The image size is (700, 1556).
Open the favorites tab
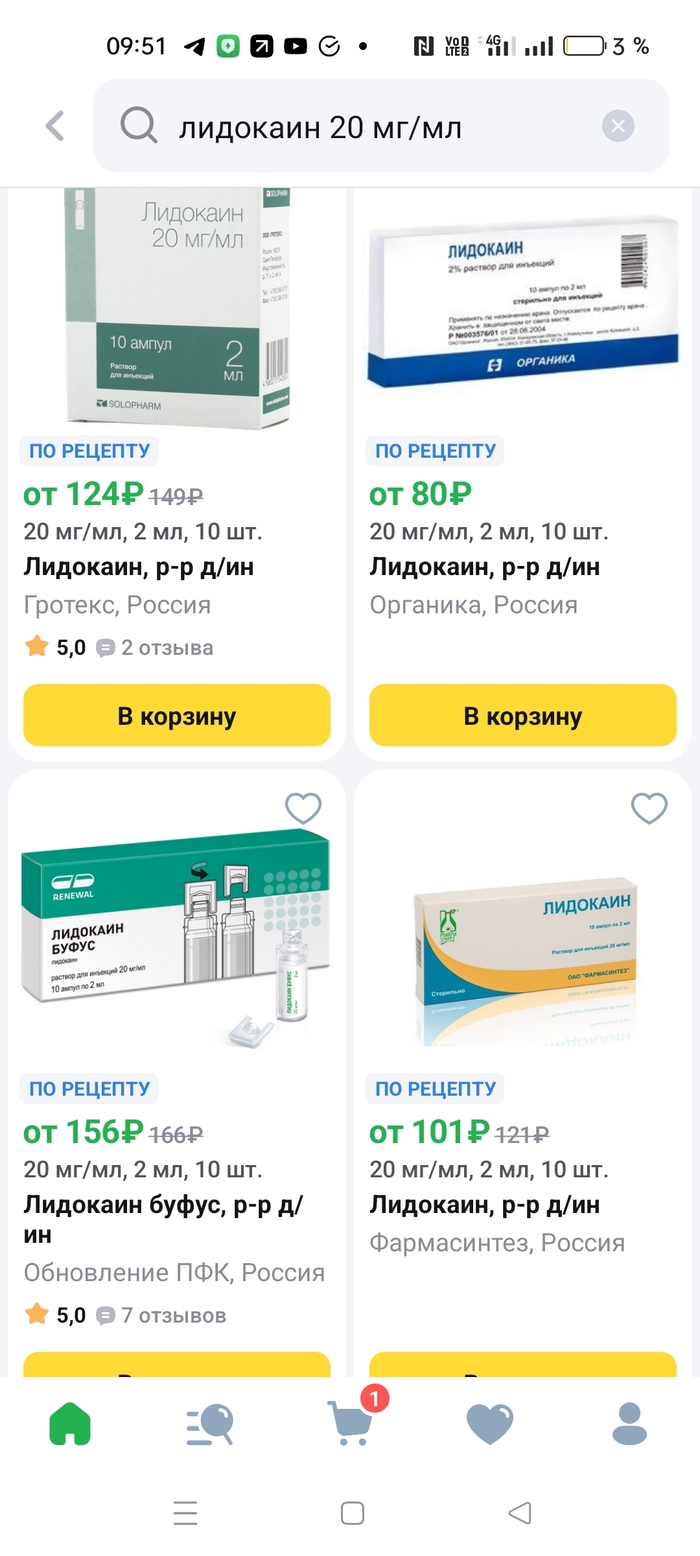tap(490, 1424)
